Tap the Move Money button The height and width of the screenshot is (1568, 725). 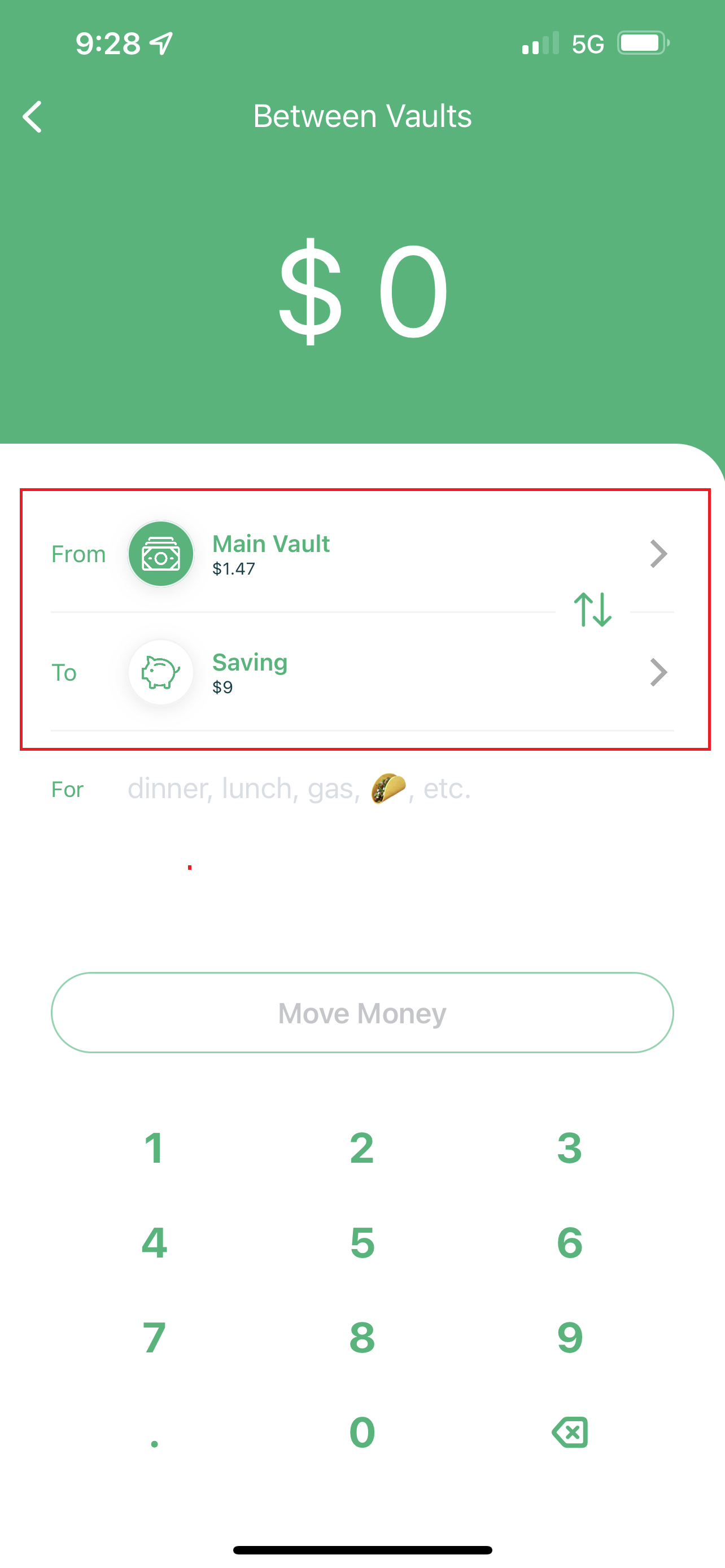point(362,1013)
